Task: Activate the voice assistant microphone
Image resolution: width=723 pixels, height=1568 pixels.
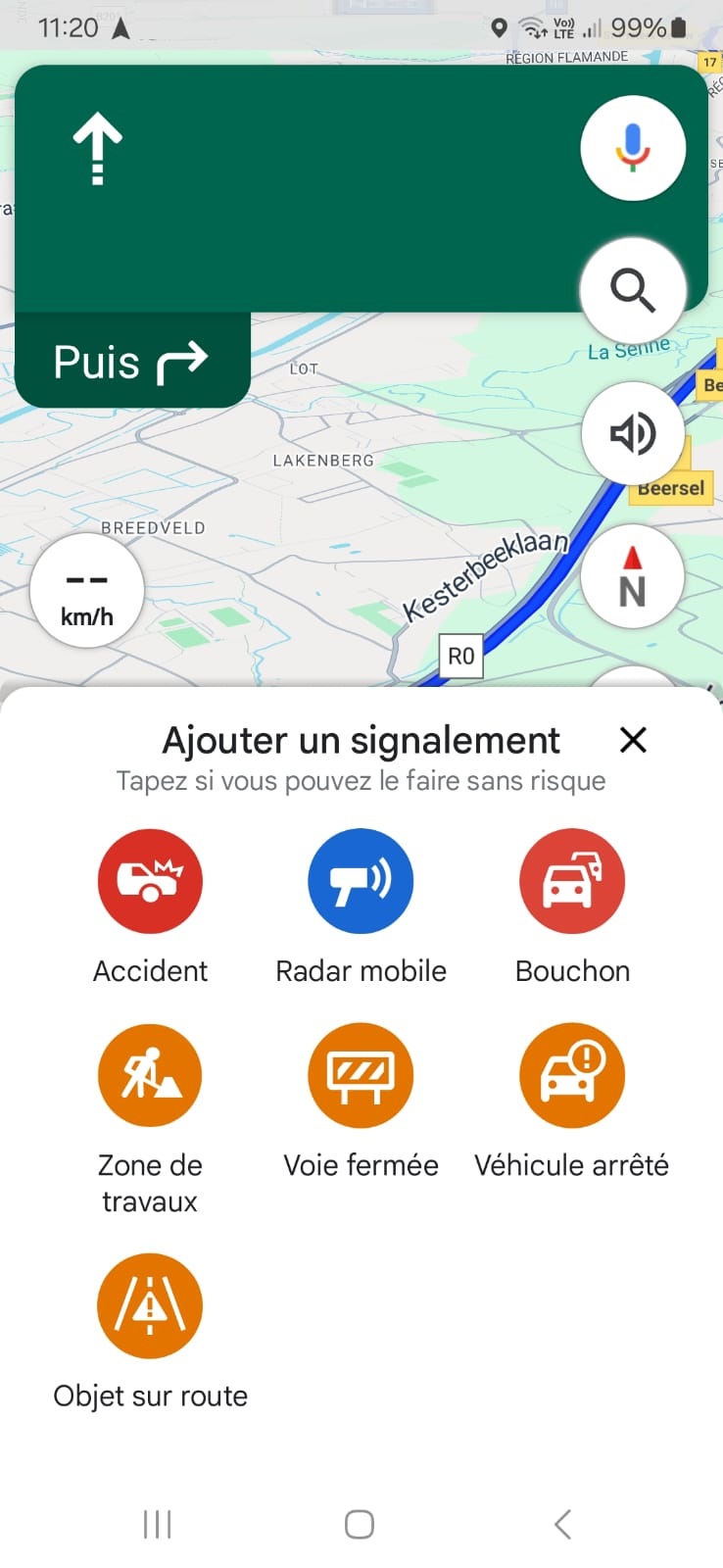Action: (x=633, y=148)
